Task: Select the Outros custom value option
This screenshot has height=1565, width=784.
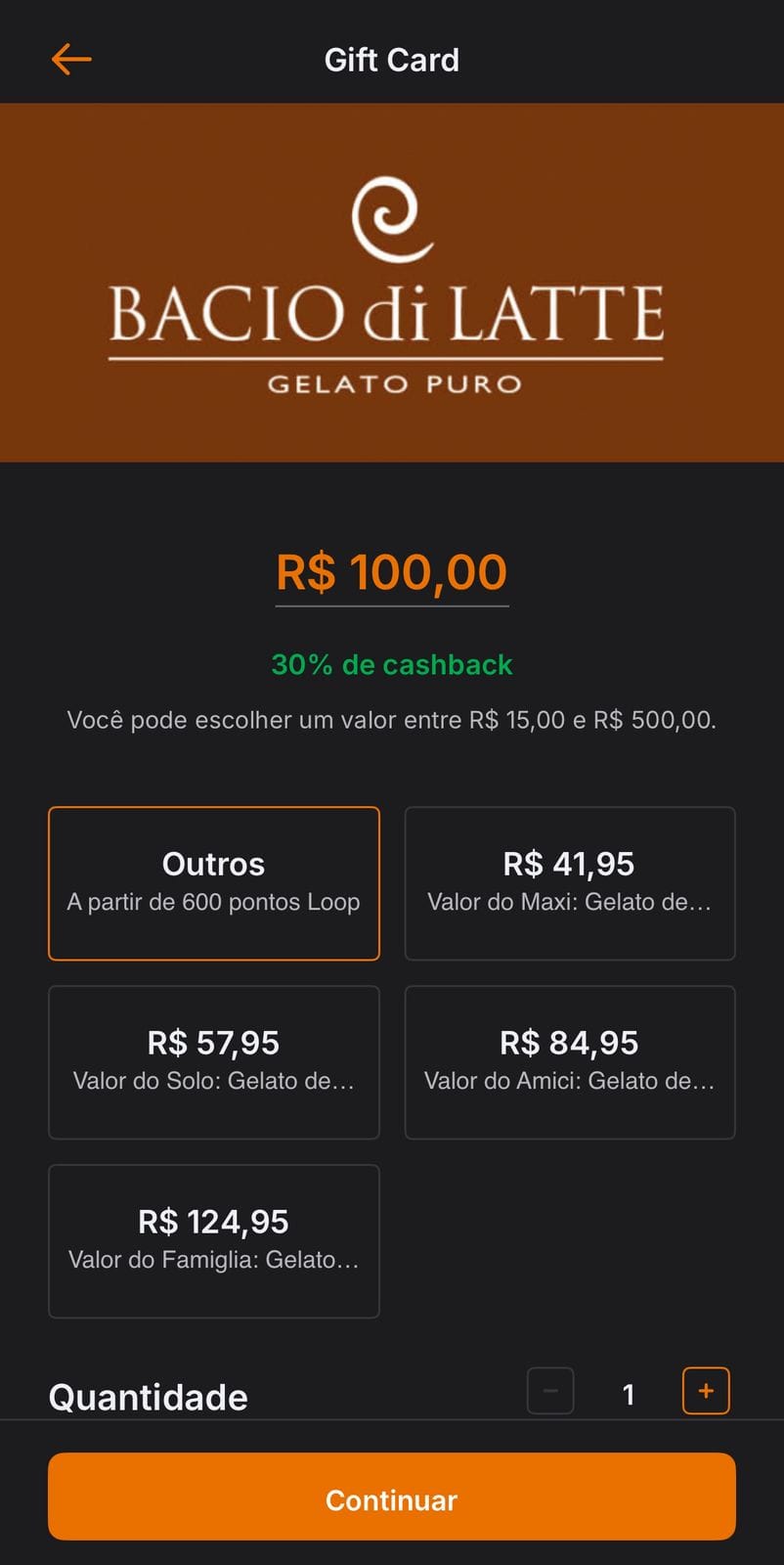Action: (x=214, y=883)
